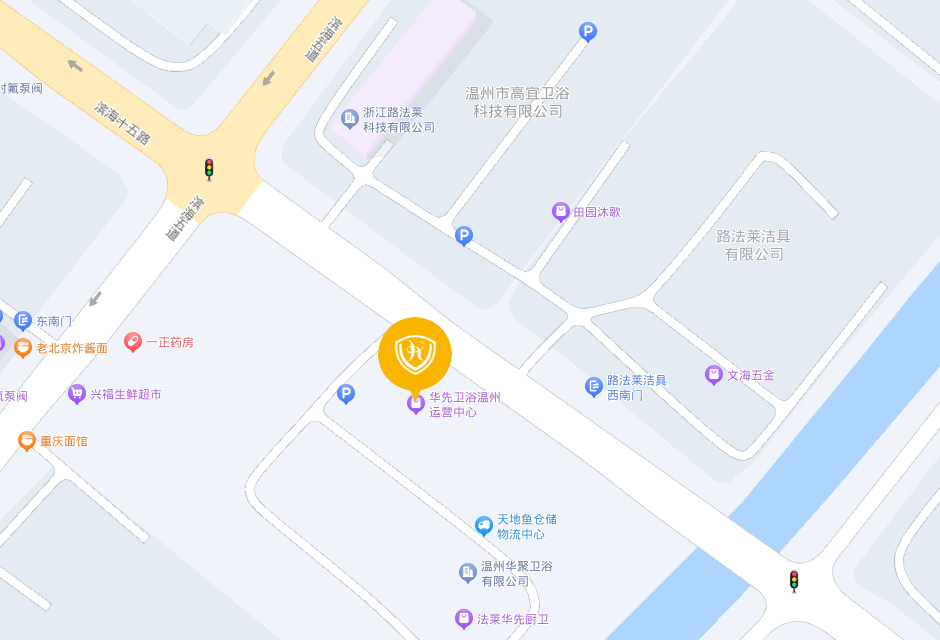Image resolution: width=940 pixels, height=640 pixels.
Task: Select the 浙江路法莱科技有限公司 company marker
Action: coord(350,119)
